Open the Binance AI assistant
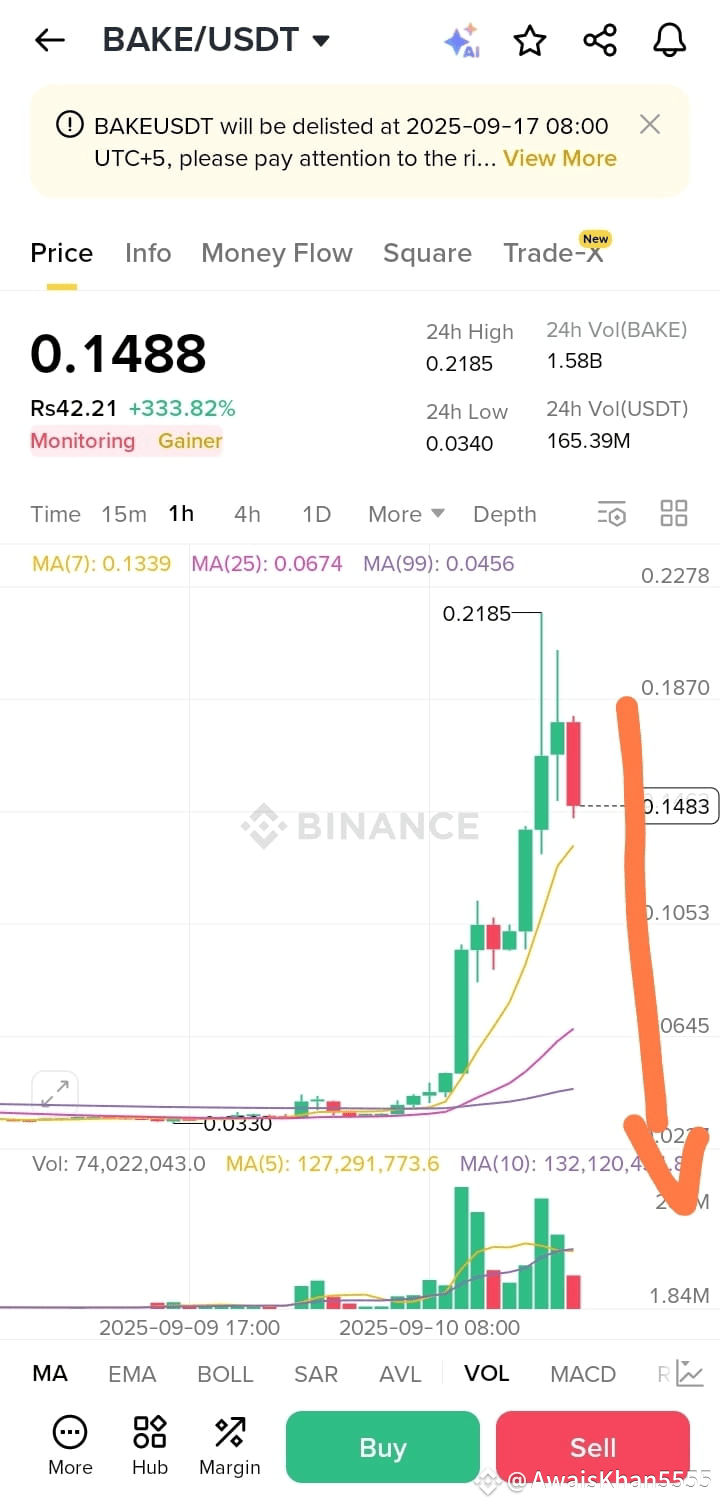The width and height of the screenshot is (720, 1507). [461, 40]
